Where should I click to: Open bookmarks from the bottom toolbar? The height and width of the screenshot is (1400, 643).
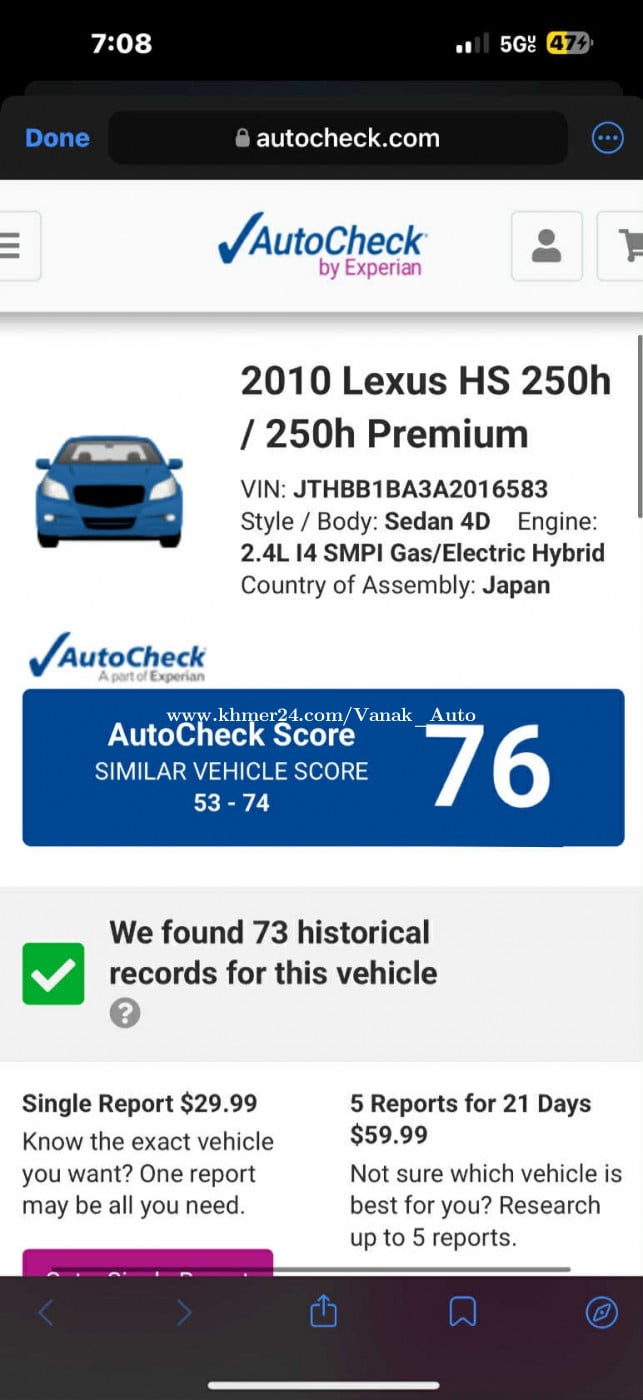[462, 1312]
